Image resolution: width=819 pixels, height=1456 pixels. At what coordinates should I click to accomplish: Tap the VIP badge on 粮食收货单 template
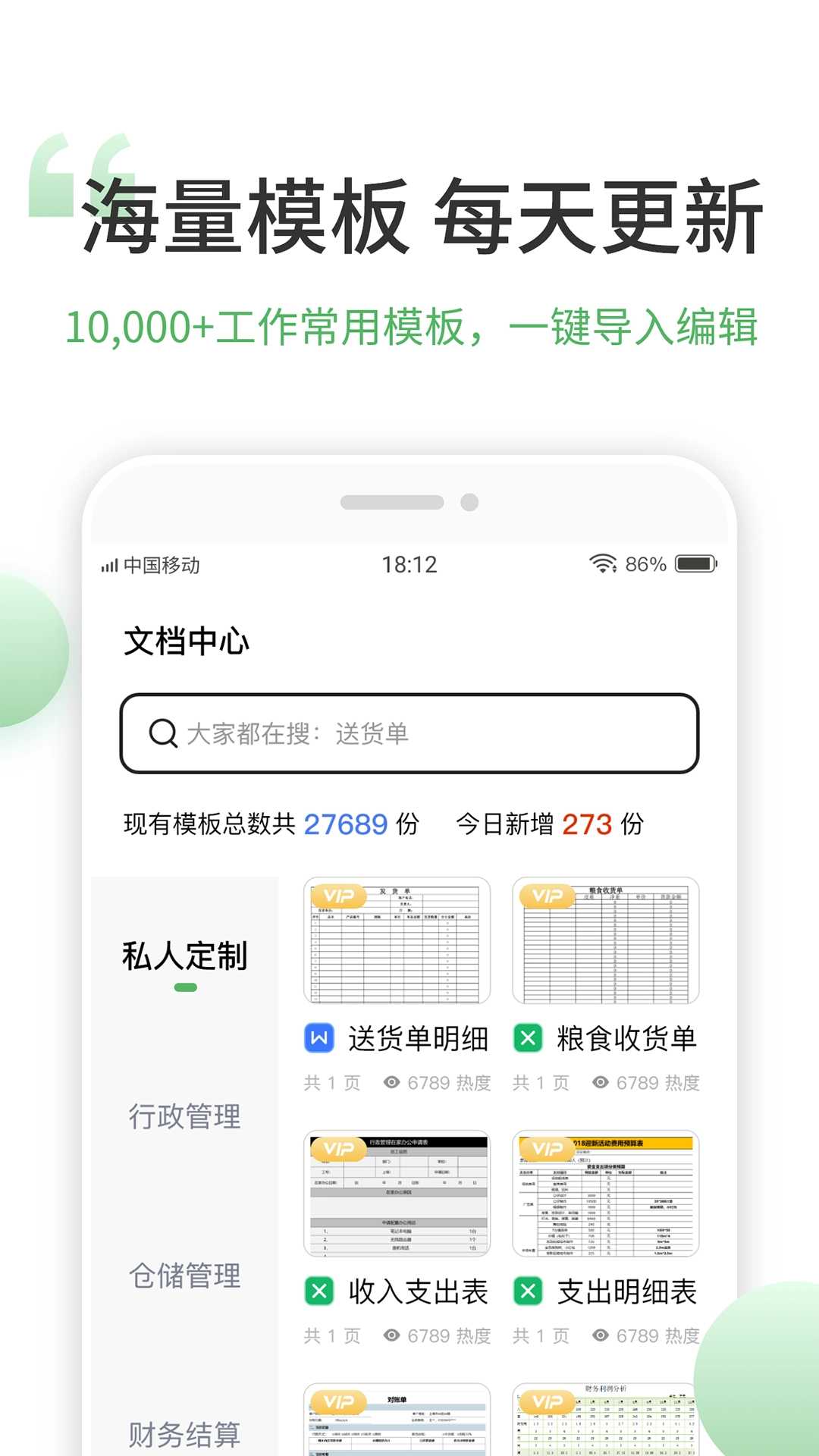point(546,896)
